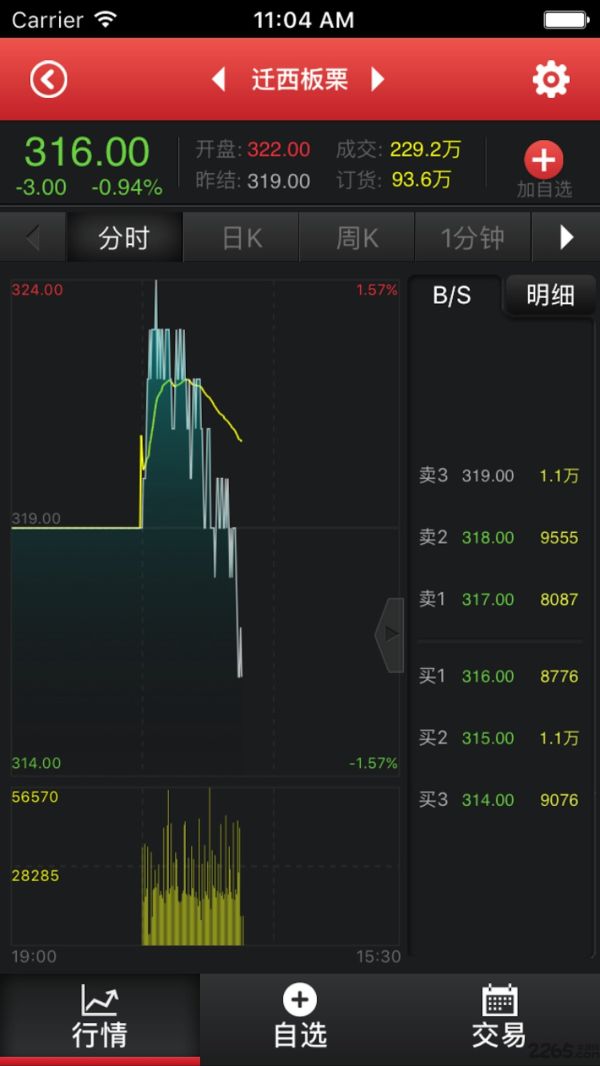The height and width of the screenshot is (1066, 600).
Task: Switch to the 周K chart
Action: [357, 237]
